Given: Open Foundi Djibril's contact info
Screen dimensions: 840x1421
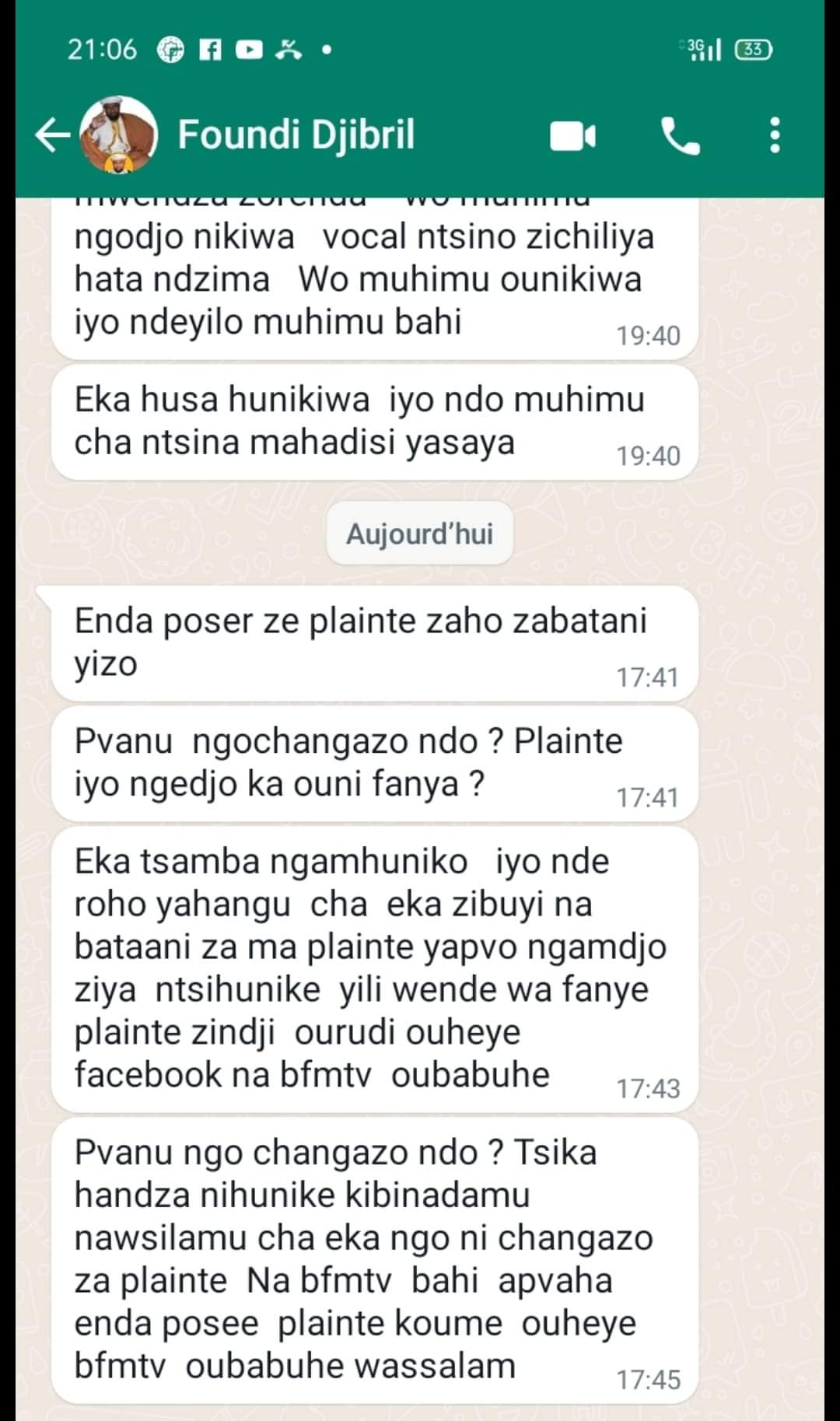Looking at the screenshot, I should (296, 135).
